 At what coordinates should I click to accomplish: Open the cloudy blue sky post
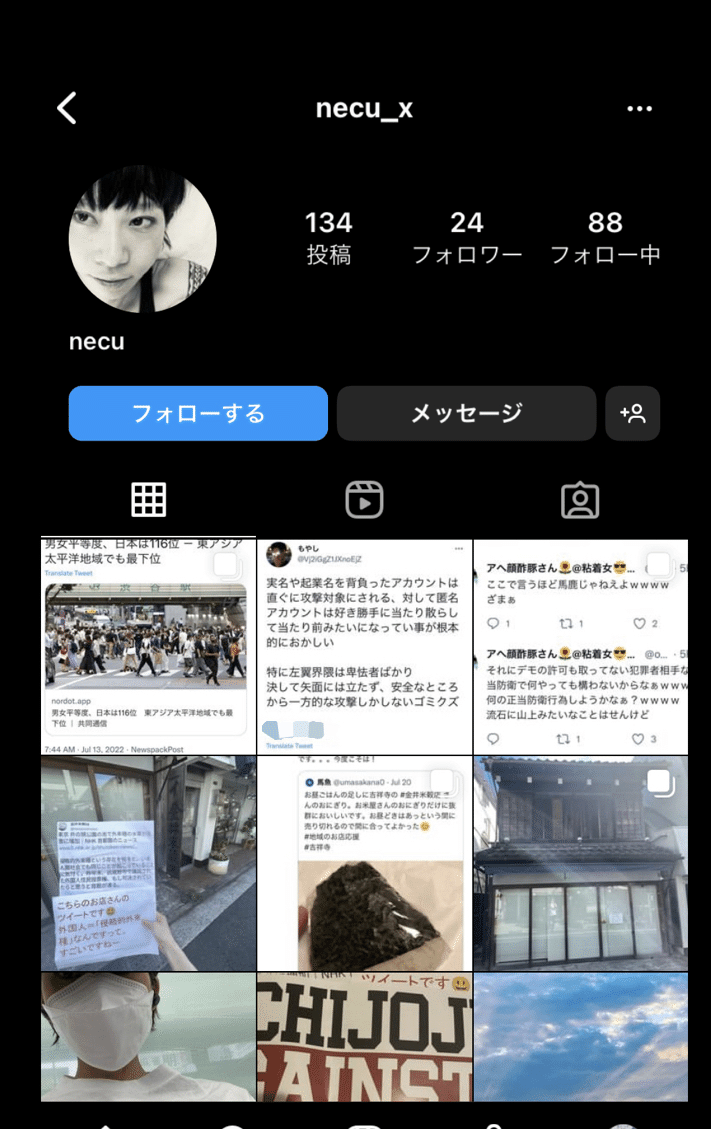(x=580, y=1037)
